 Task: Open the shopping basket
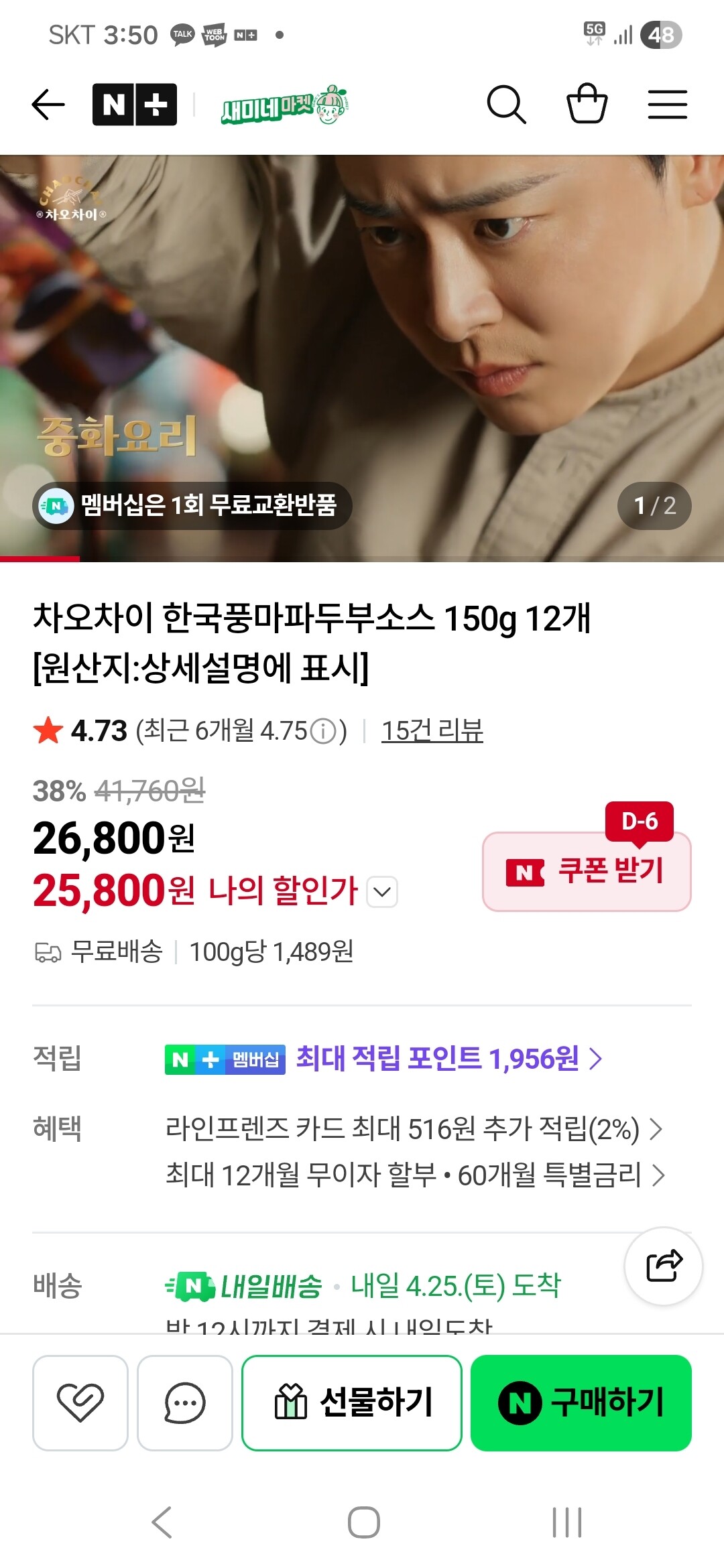(x=587, y=103)
